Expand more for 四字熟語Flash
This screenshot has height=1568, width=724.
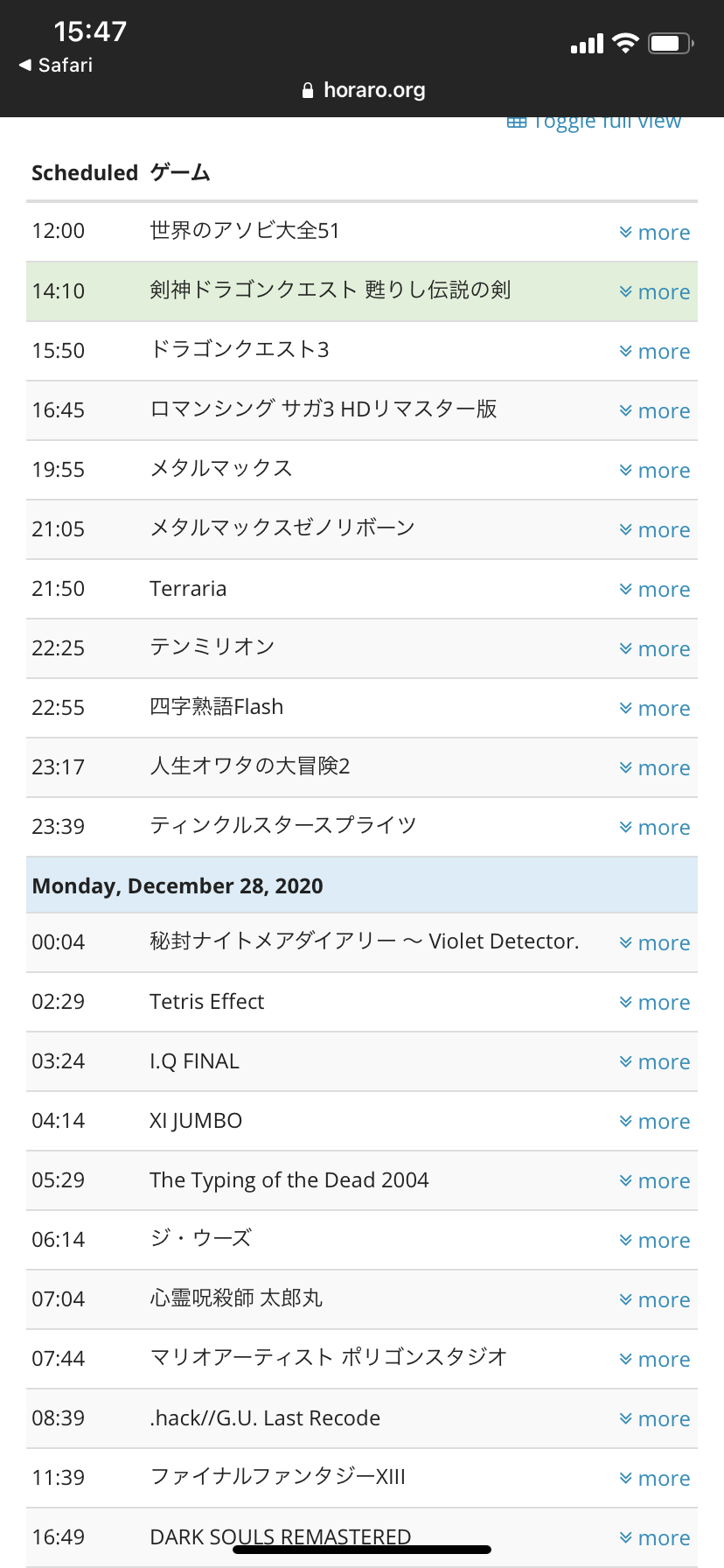(654, 709)
